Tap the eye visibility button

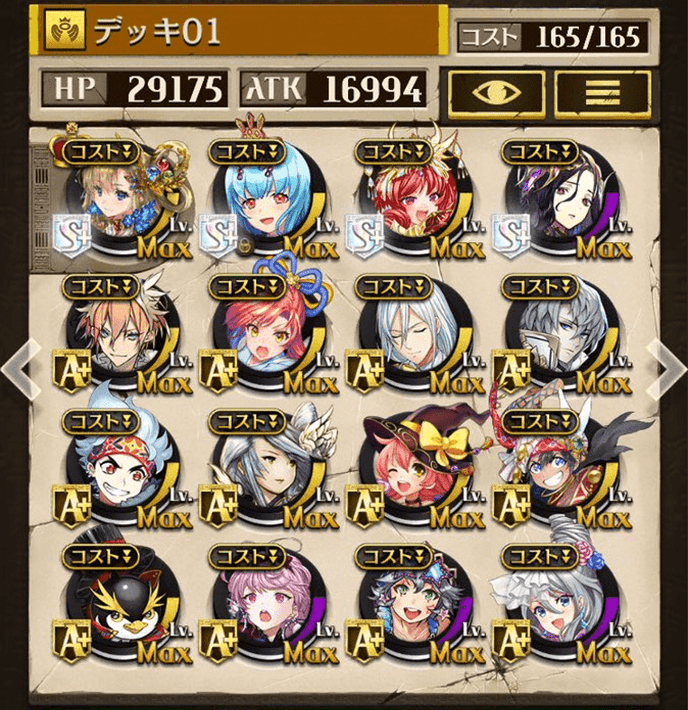[496, 91]
